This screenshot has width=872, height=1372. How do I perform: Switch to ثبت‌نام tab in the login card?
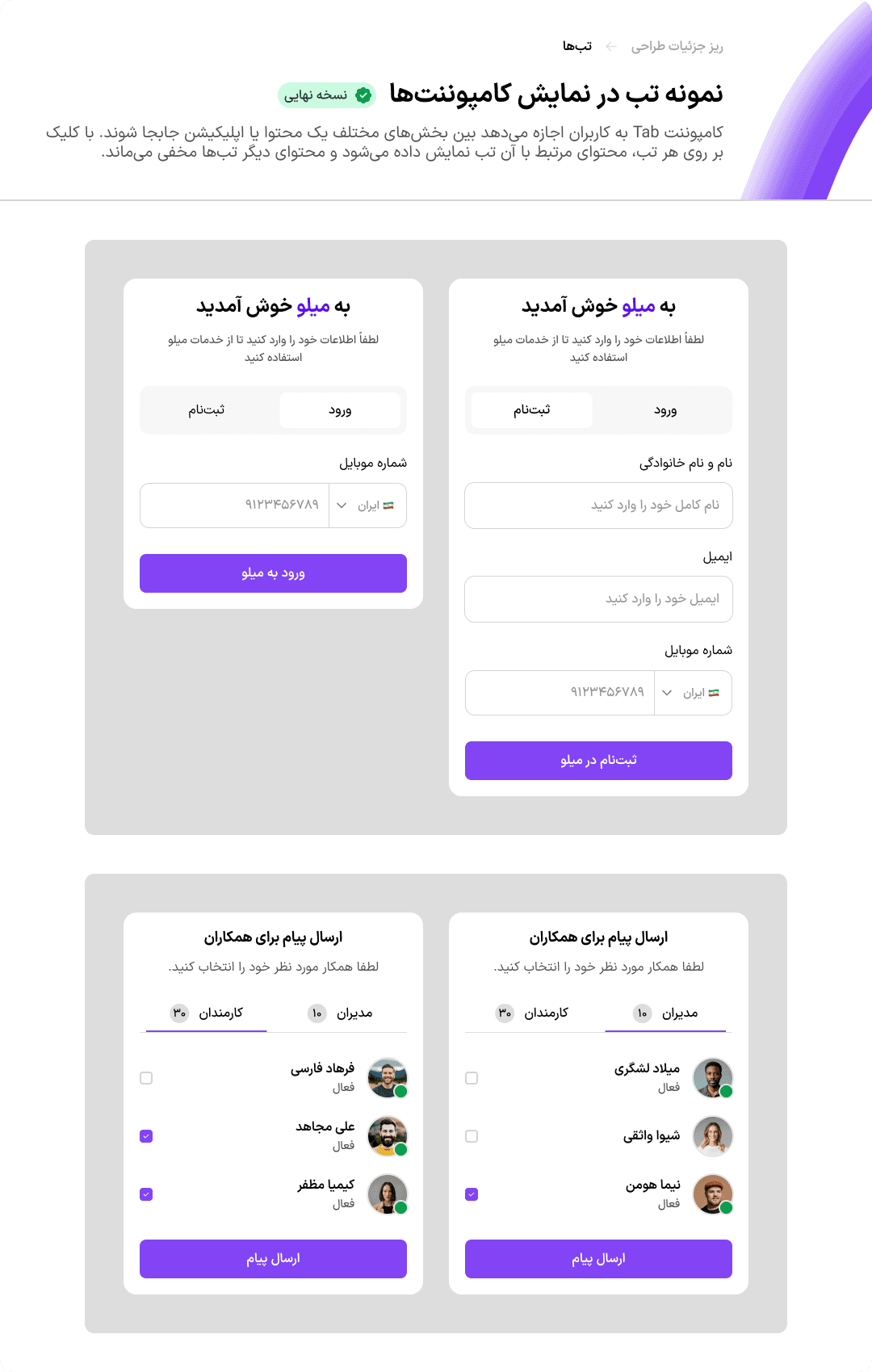pyautogui.click(x=207, y=410)
